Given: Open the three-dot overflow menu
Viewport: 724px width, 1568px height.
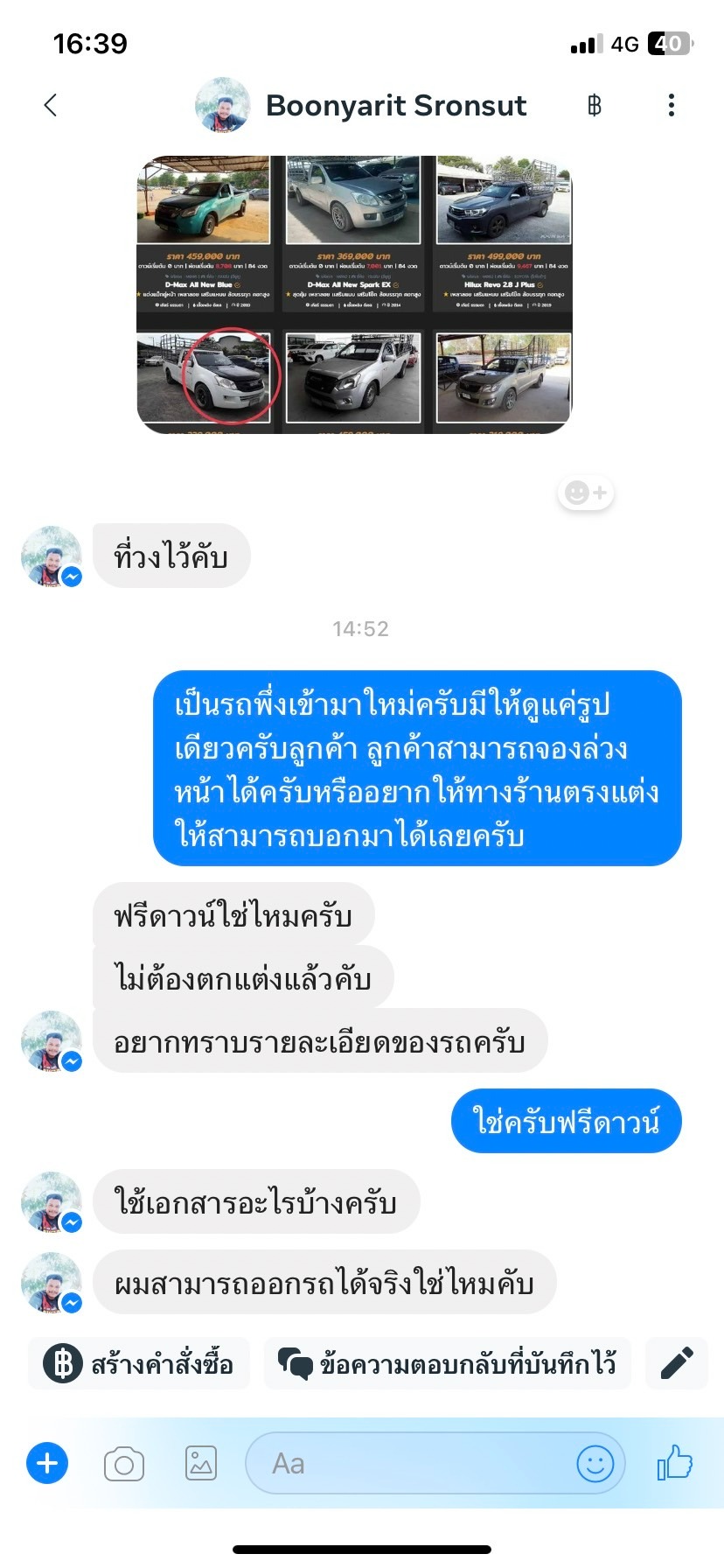Looking at the screenshot, I should pyautogui.click(x=671, y=106).
